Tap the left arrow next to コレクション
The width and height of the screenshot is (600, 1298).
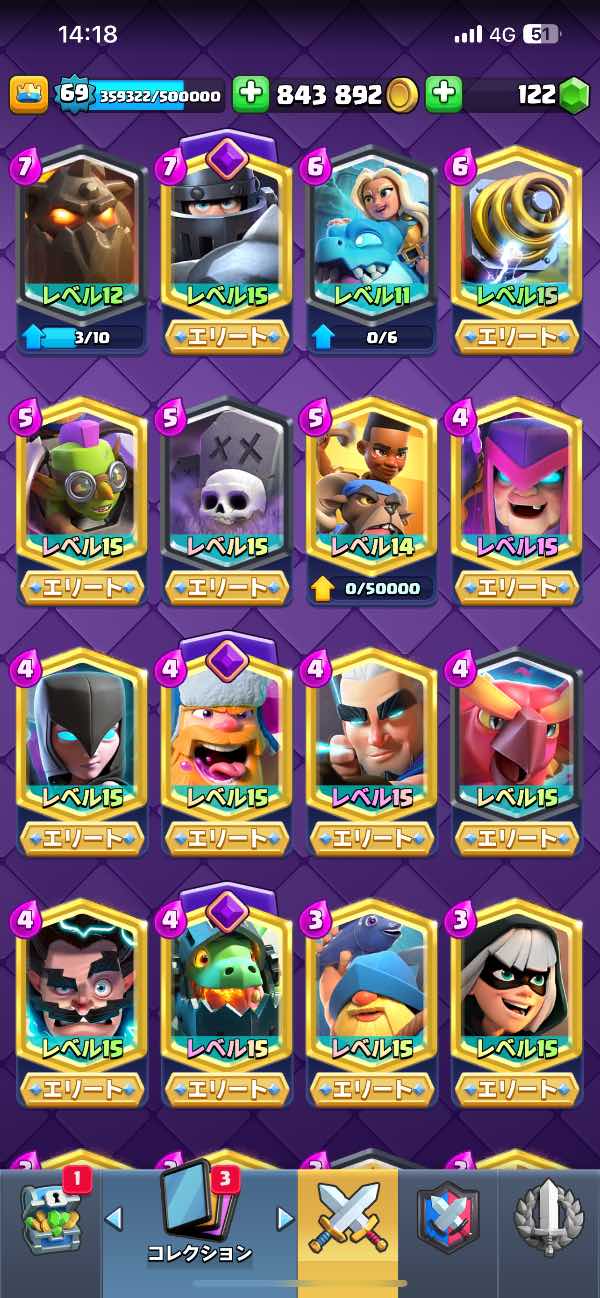(113, 1217)
